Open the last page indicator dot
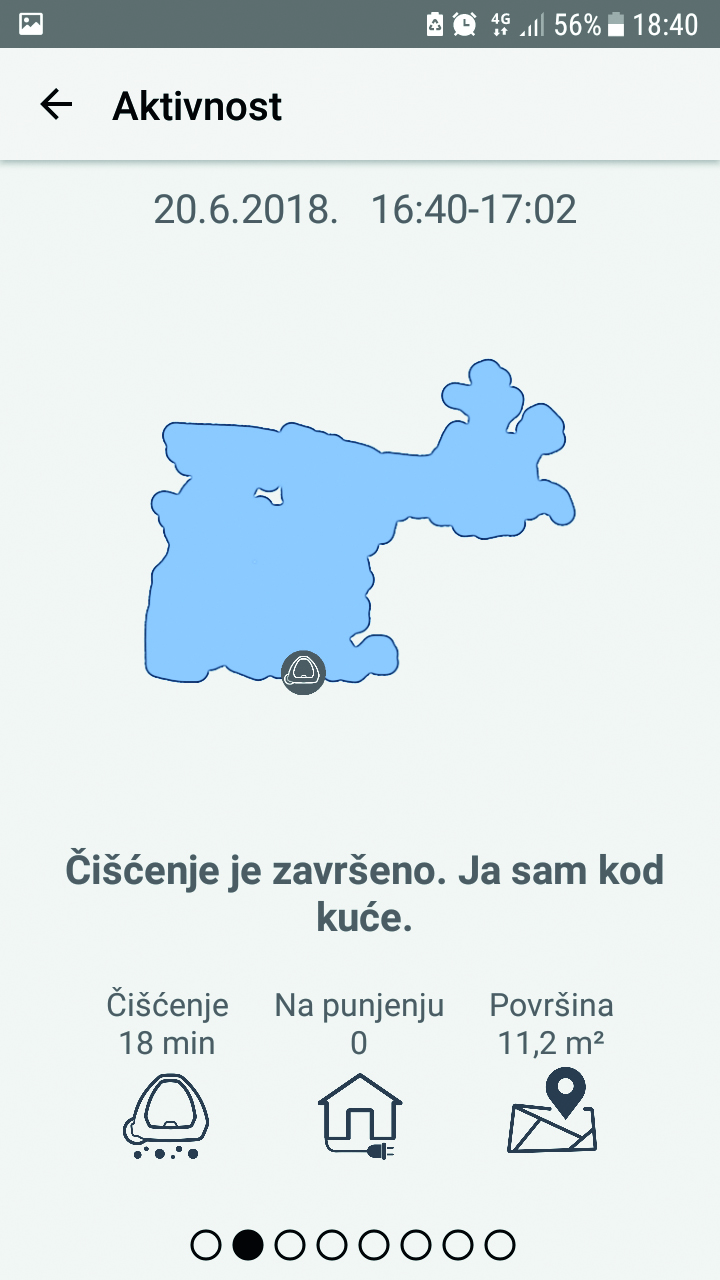 [x=500, y=1245]
